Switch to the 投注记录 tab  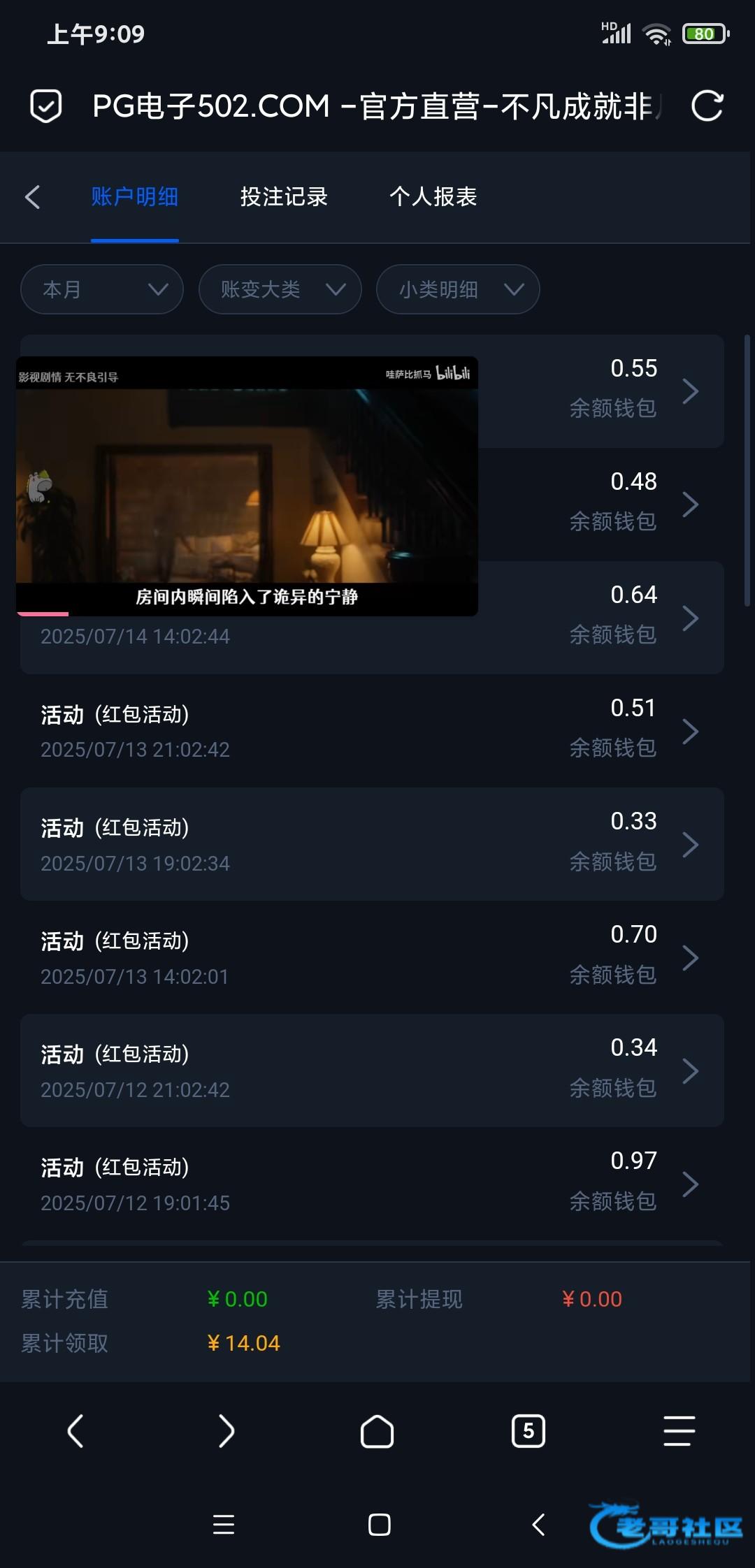click(284, 197)
